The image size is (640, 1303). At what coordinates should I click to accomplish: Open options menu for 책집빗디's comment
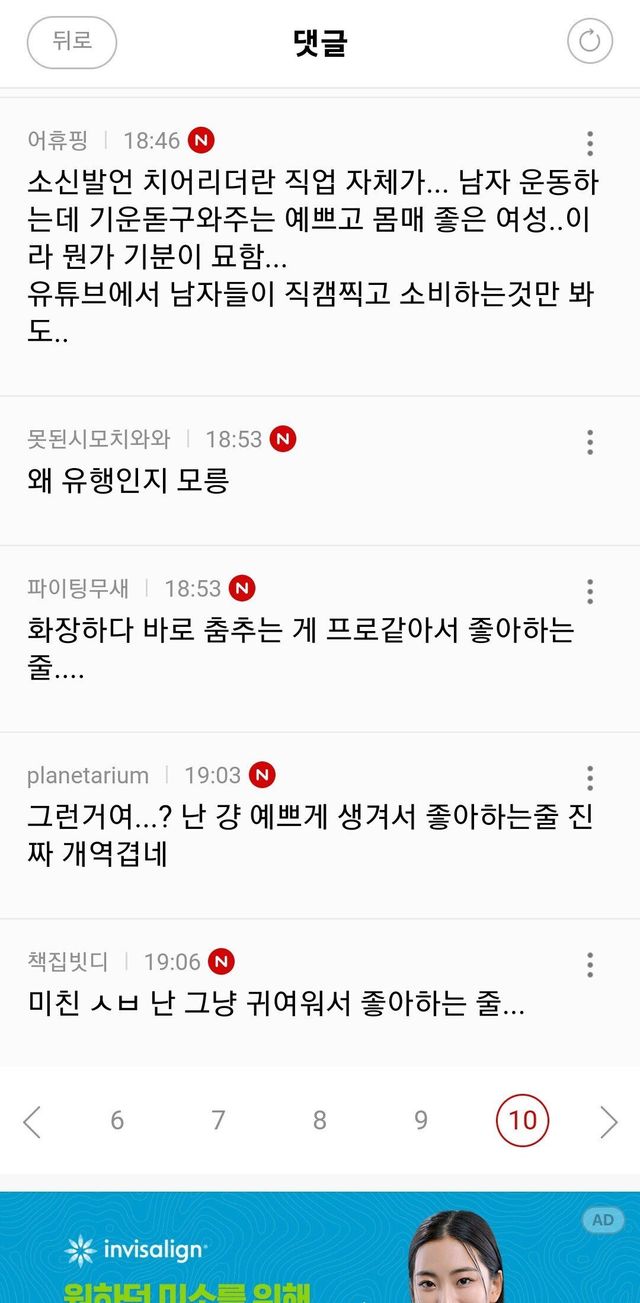590,965
